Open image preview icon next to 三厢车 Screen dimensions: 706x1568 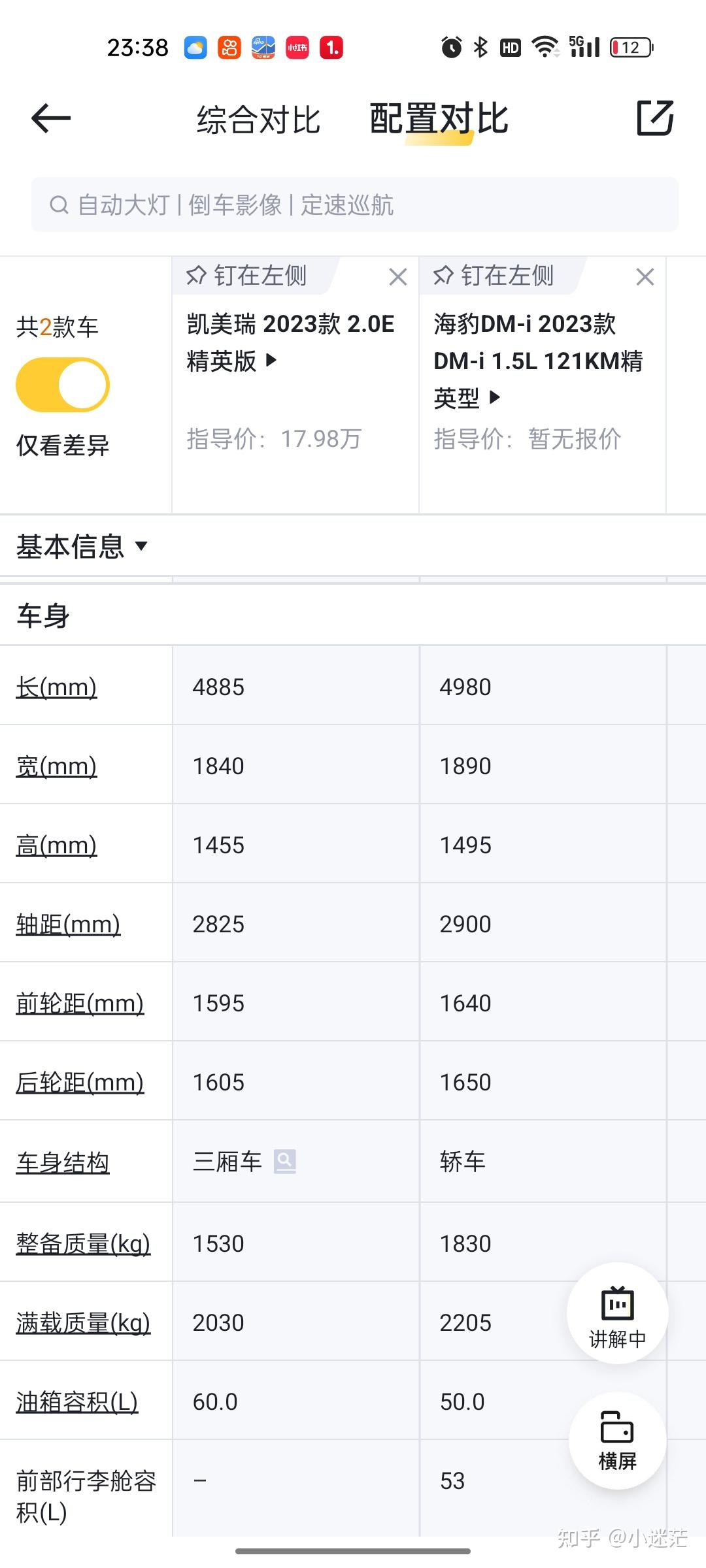285,1162
